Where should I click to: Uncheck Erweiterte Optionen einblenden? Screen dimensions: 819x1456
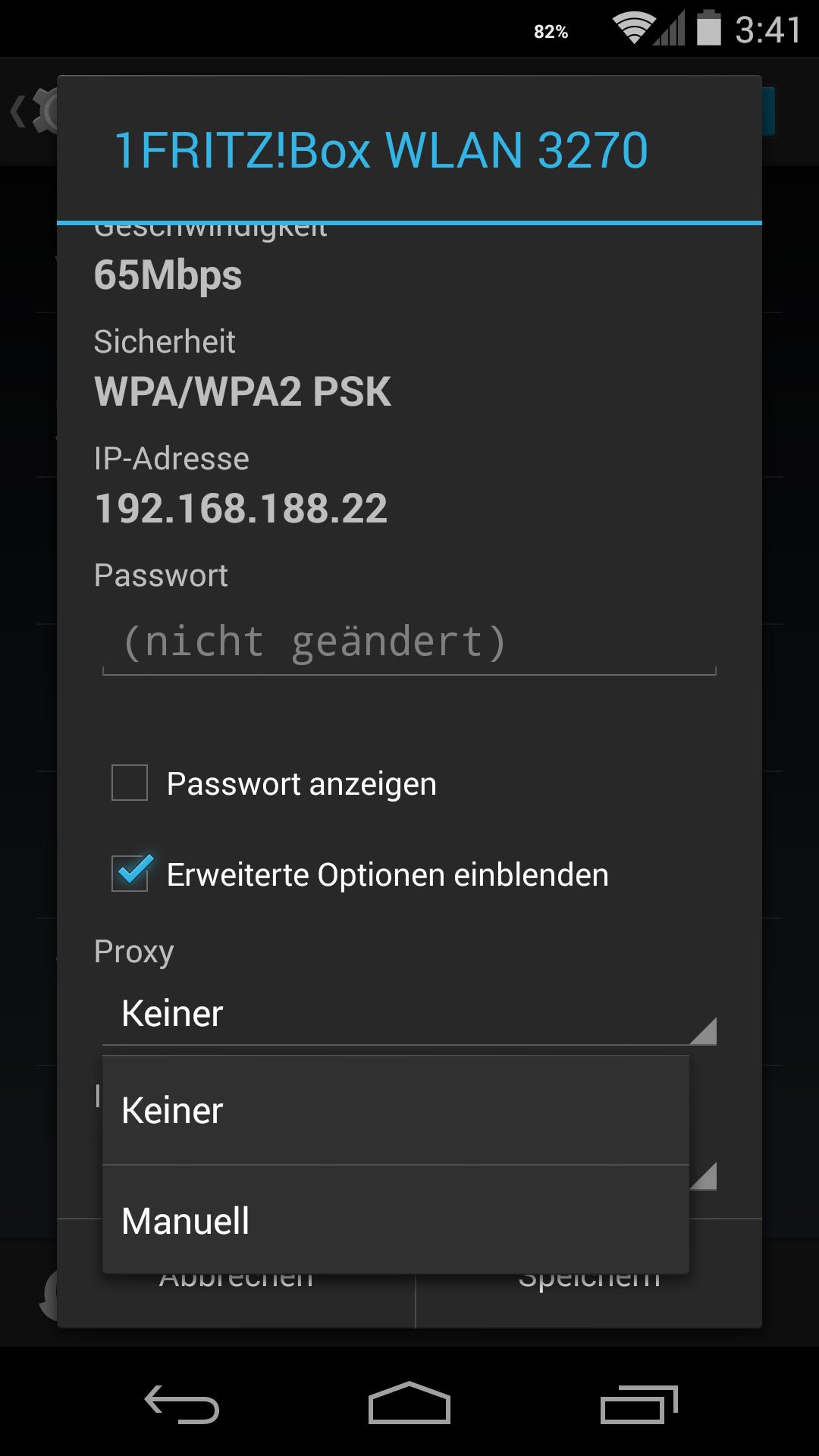point(131,874)
